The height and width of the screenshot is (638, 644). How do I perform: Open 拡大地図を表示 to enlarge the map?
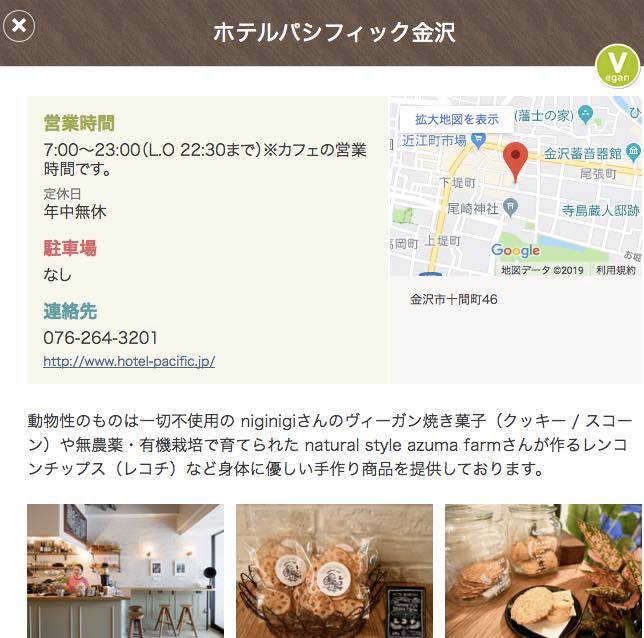coord(457,119)
